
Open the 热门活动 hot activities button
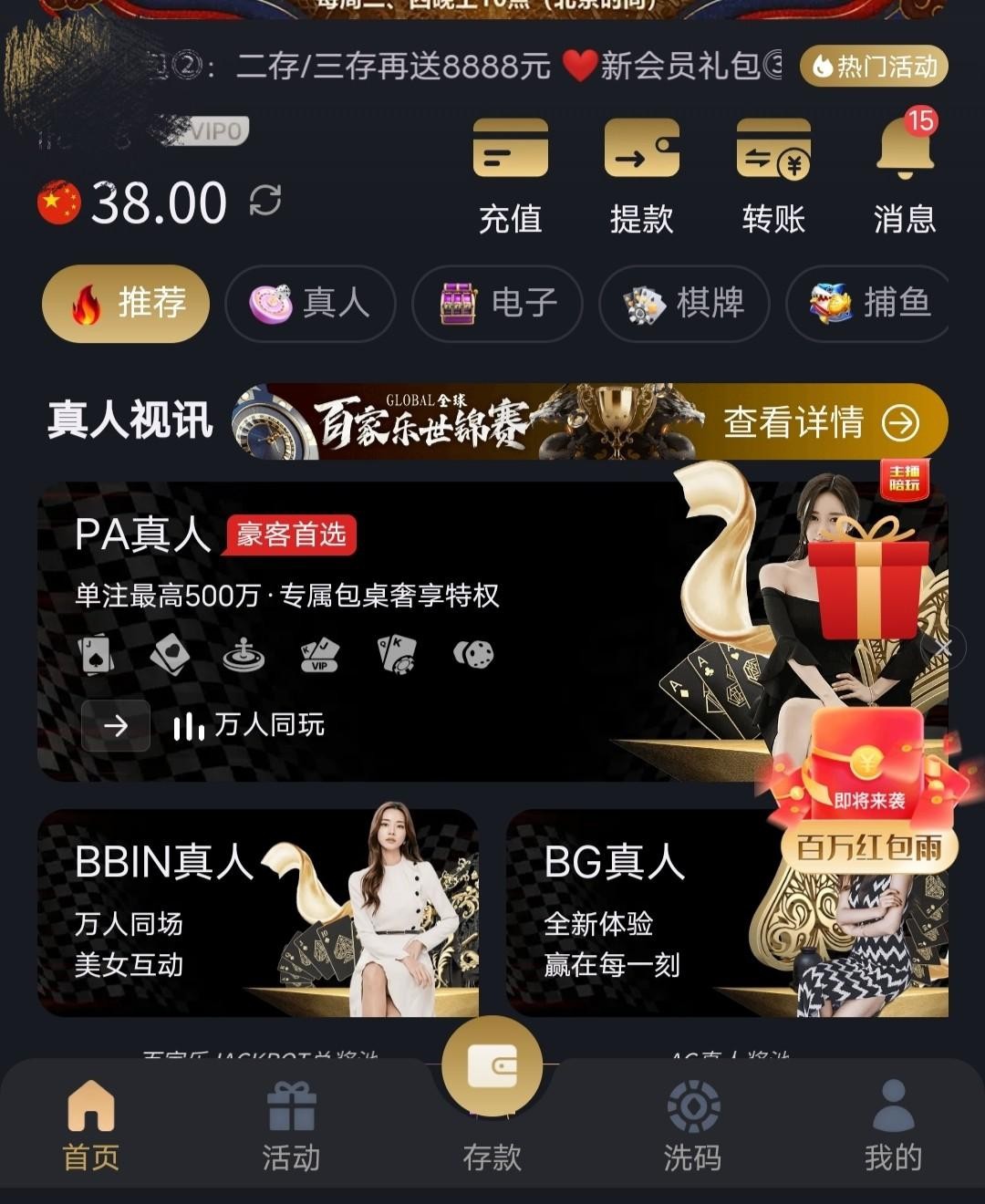874,67
